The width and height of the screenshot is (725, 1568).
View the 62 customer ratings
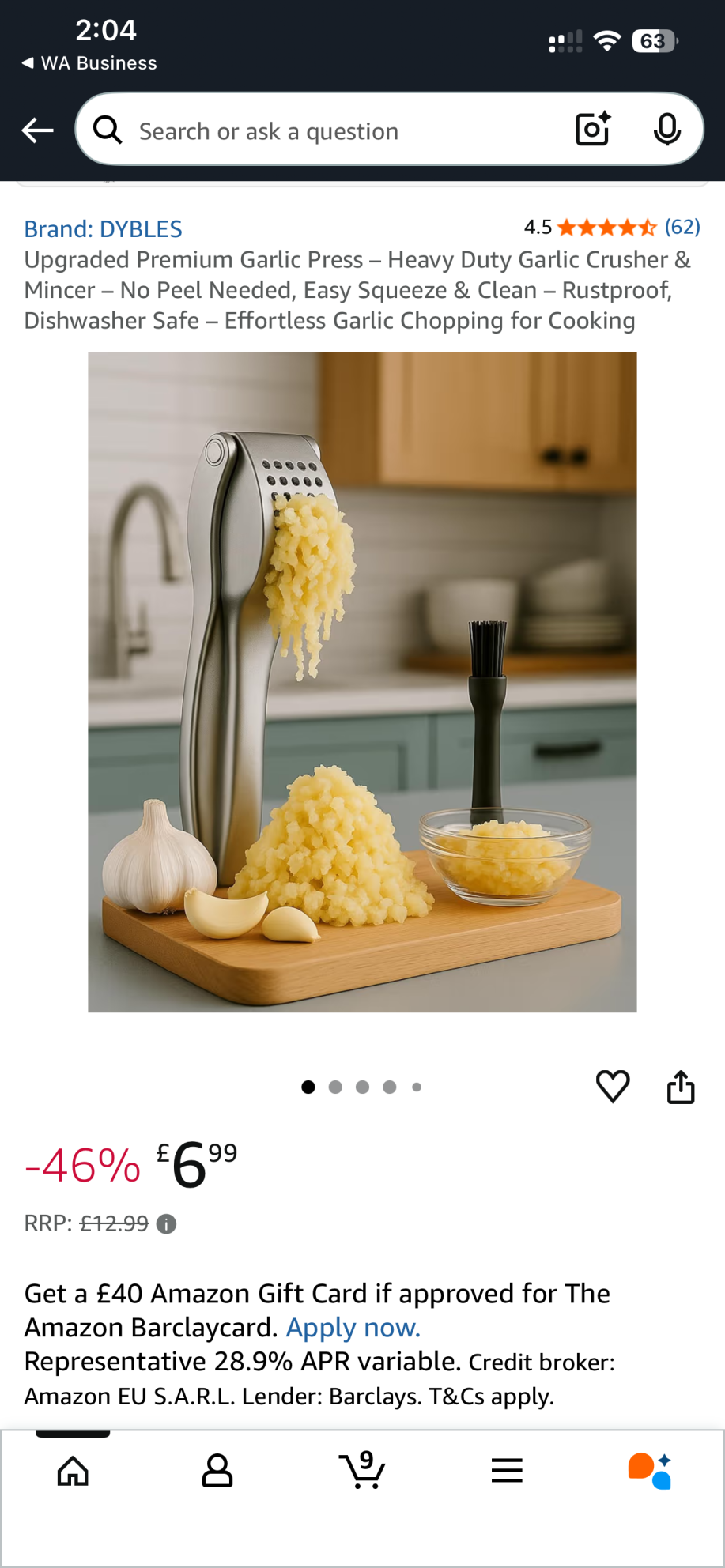(682, 228)
